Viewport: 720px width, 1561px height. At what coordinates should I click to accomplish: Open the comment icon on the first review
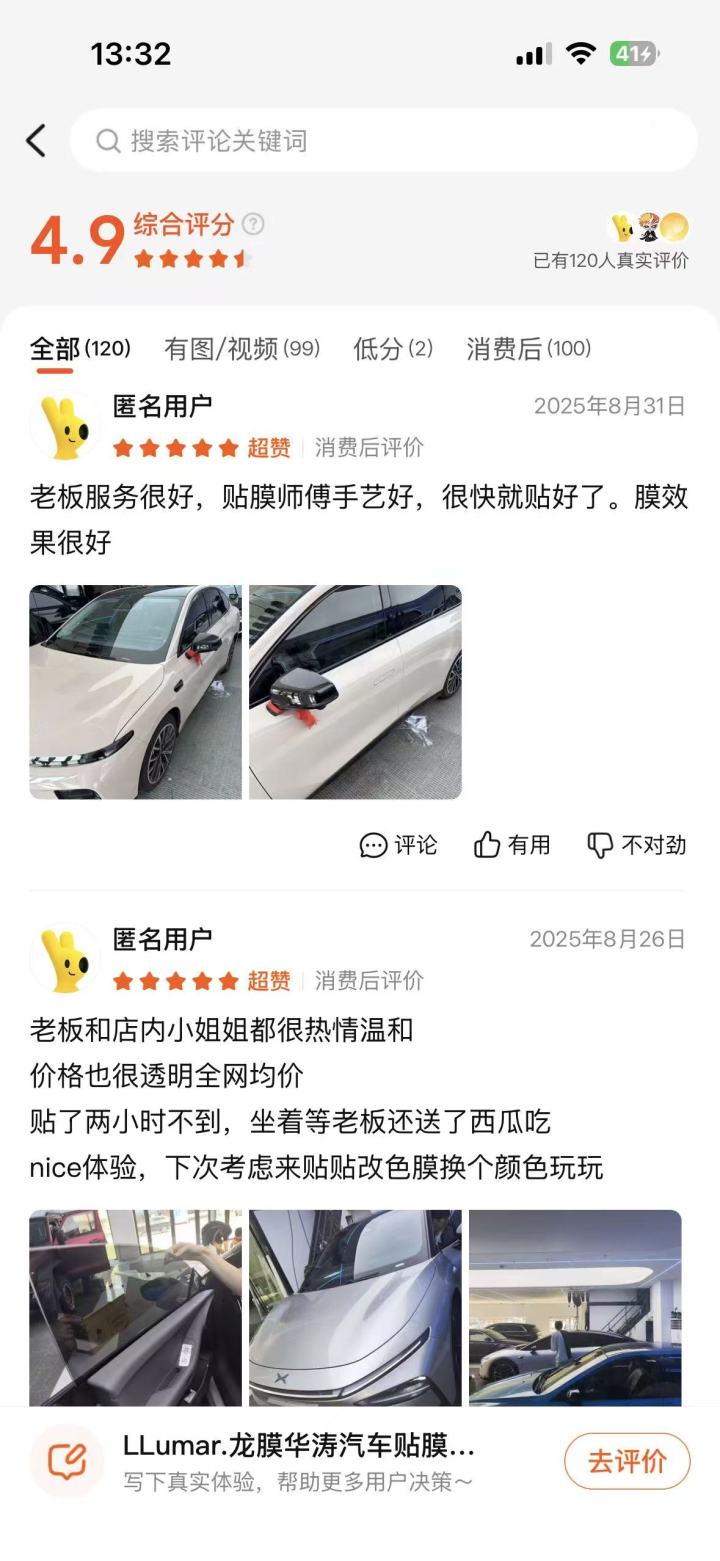point(374,845)
